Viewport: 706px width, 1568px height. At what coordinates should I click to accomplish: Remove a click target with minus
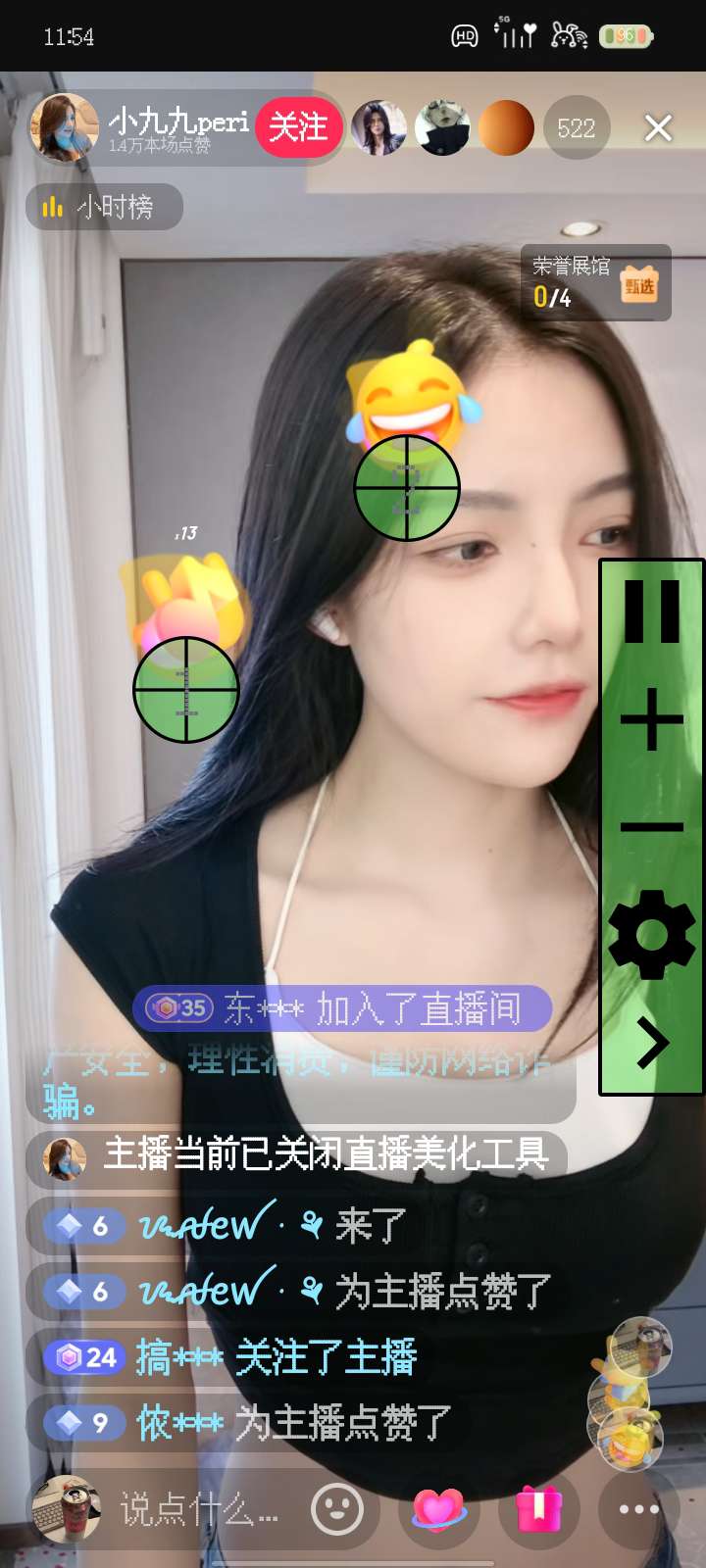[652, 827]
